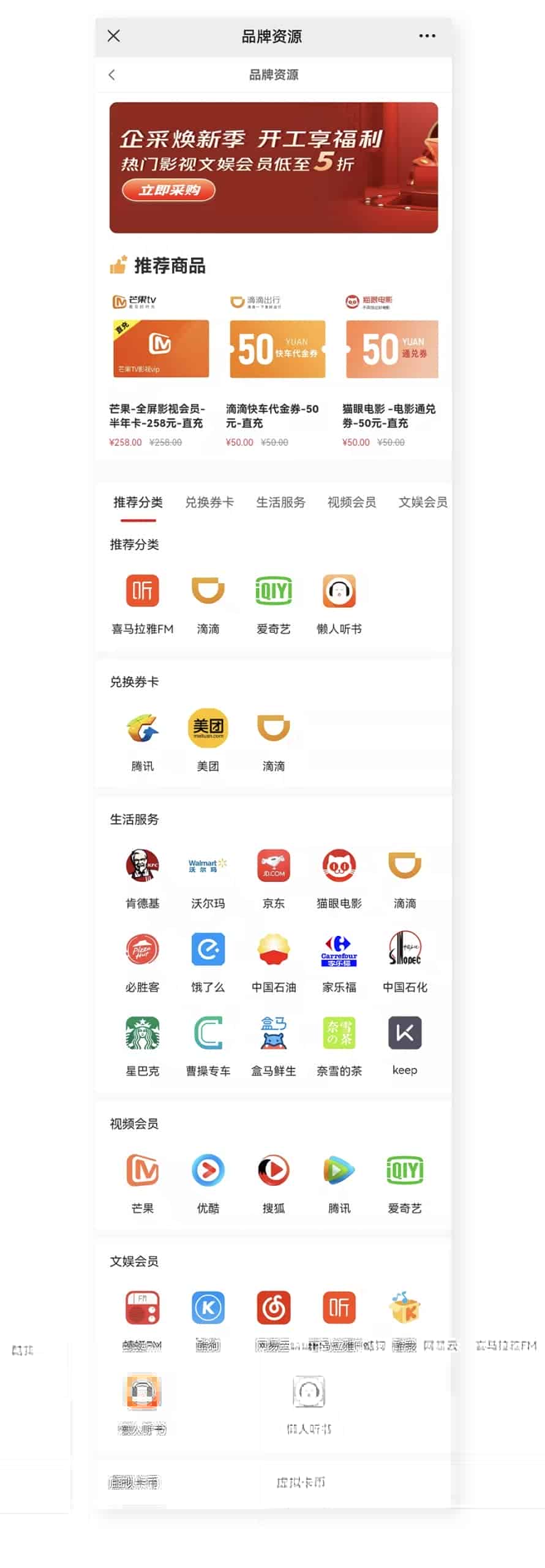The height and width of the screenshot is (1568, 545).
Task: Tap the 立即采购 button on the banner
Action: click(169, 190)
